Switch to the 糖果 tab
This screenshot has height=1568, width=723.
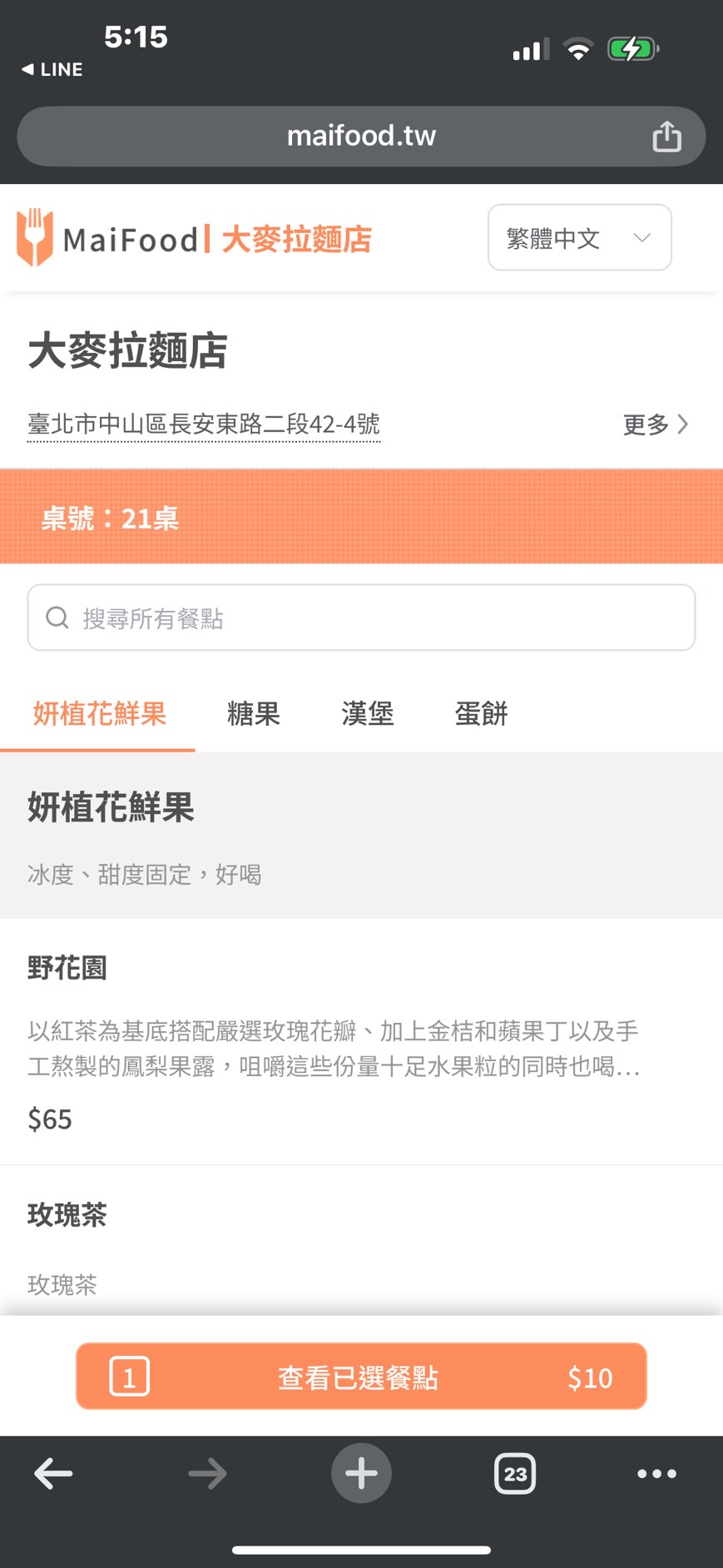[253, 714]
